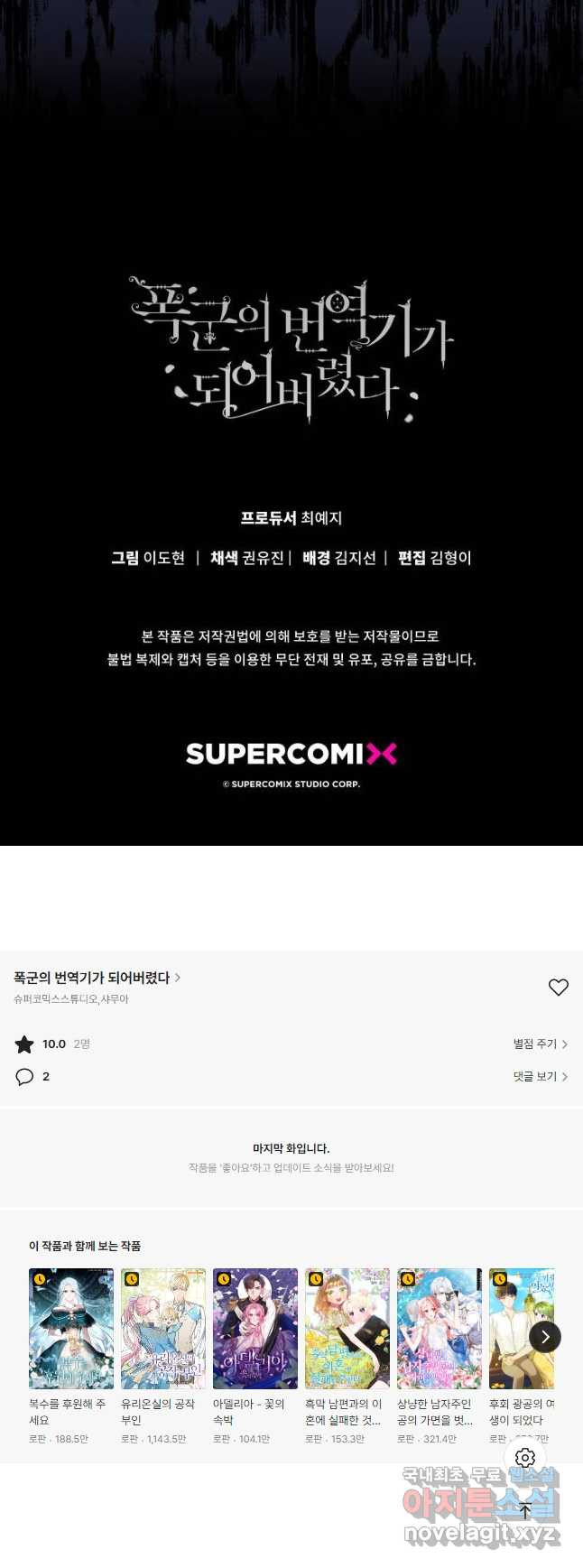Open the 흑막 남편과의 이혼에 실패한 것 comic
Screen dimensions: 583x1568
pyautogui.click(x=347, y=1329)
